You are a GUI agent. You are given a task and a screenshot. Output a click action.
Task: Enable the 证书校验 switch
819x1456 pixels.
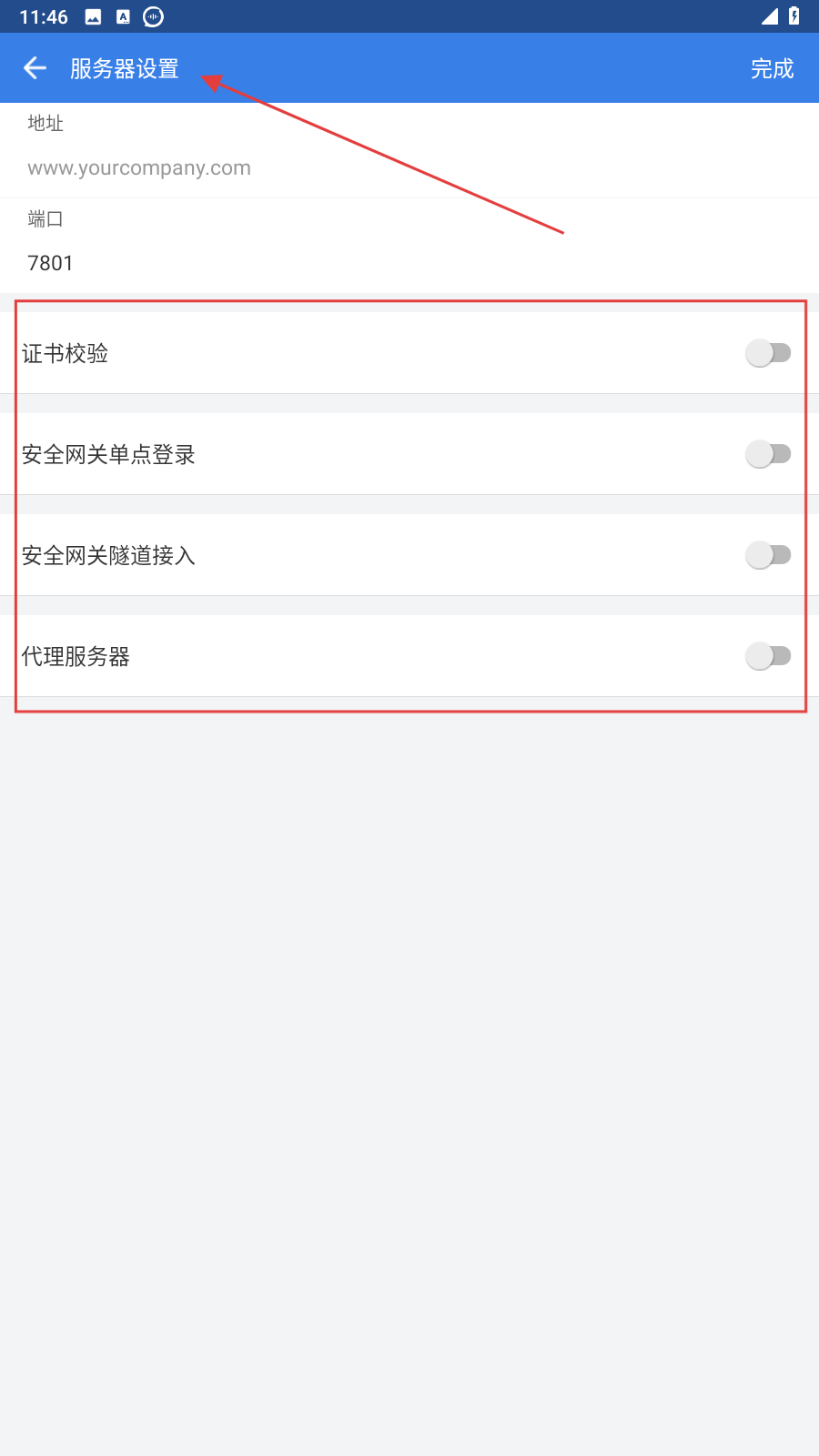(767, 353)
